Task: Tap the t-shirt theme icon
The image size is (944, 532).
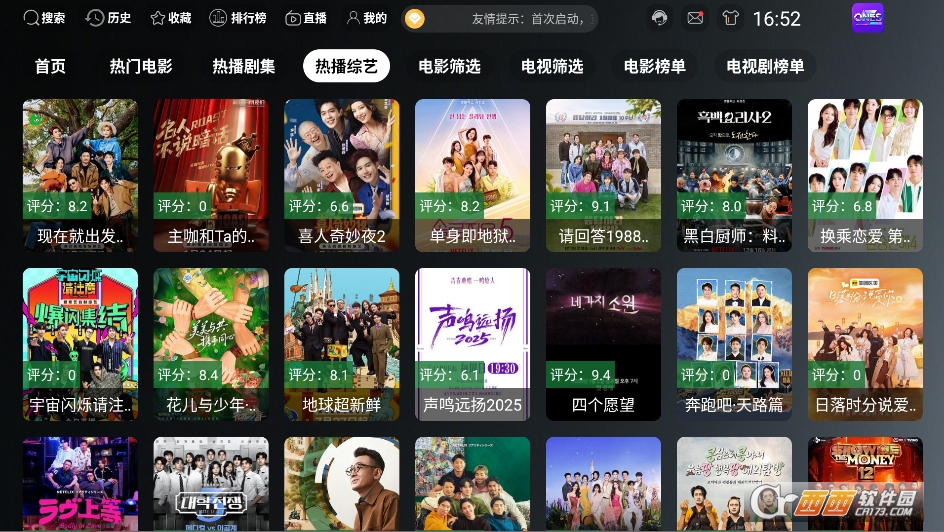Action: [x=730, y=18]
